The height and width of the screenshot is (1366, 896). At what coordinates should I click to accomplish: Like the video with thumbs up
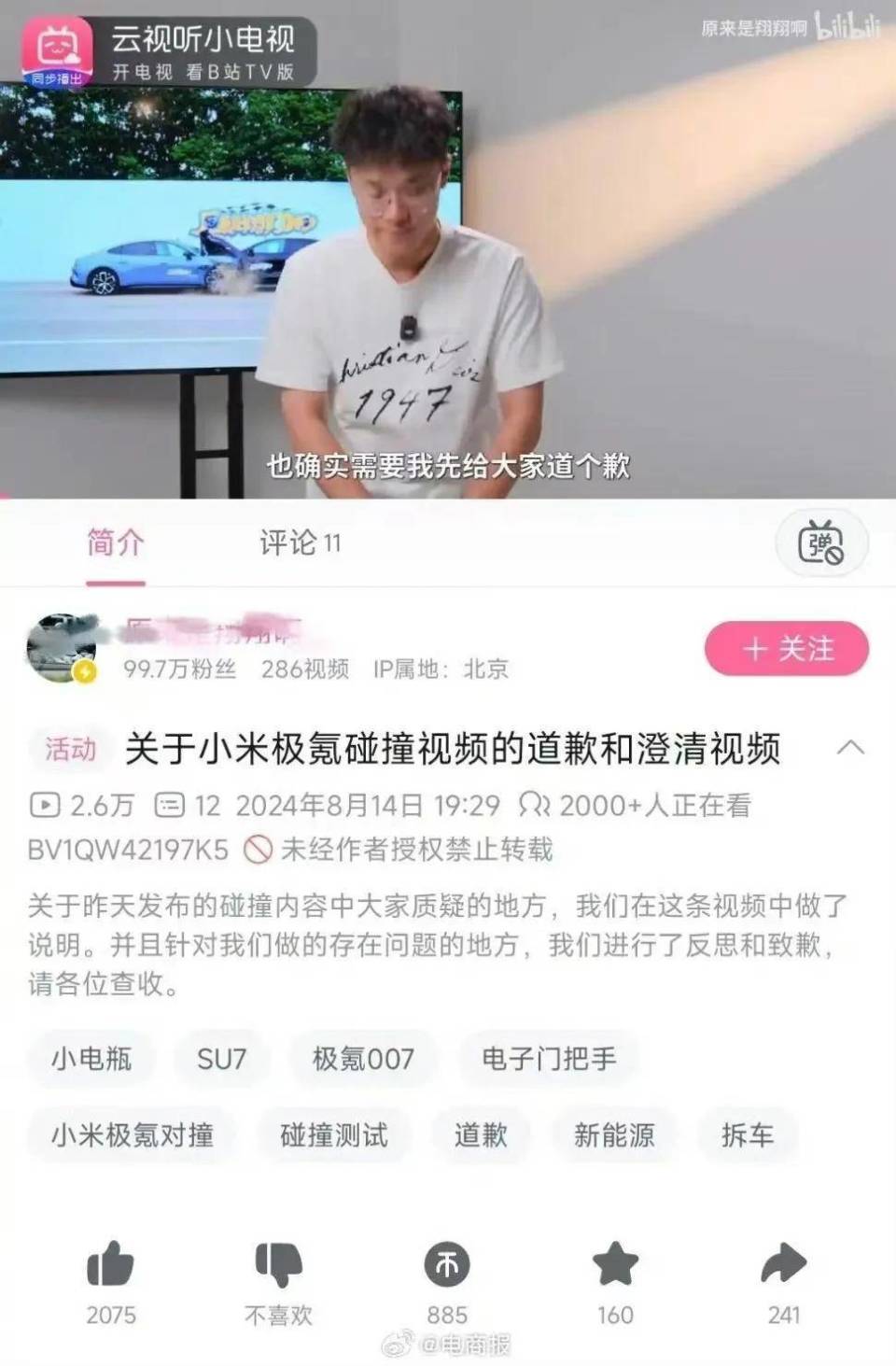pos(111,1266)
